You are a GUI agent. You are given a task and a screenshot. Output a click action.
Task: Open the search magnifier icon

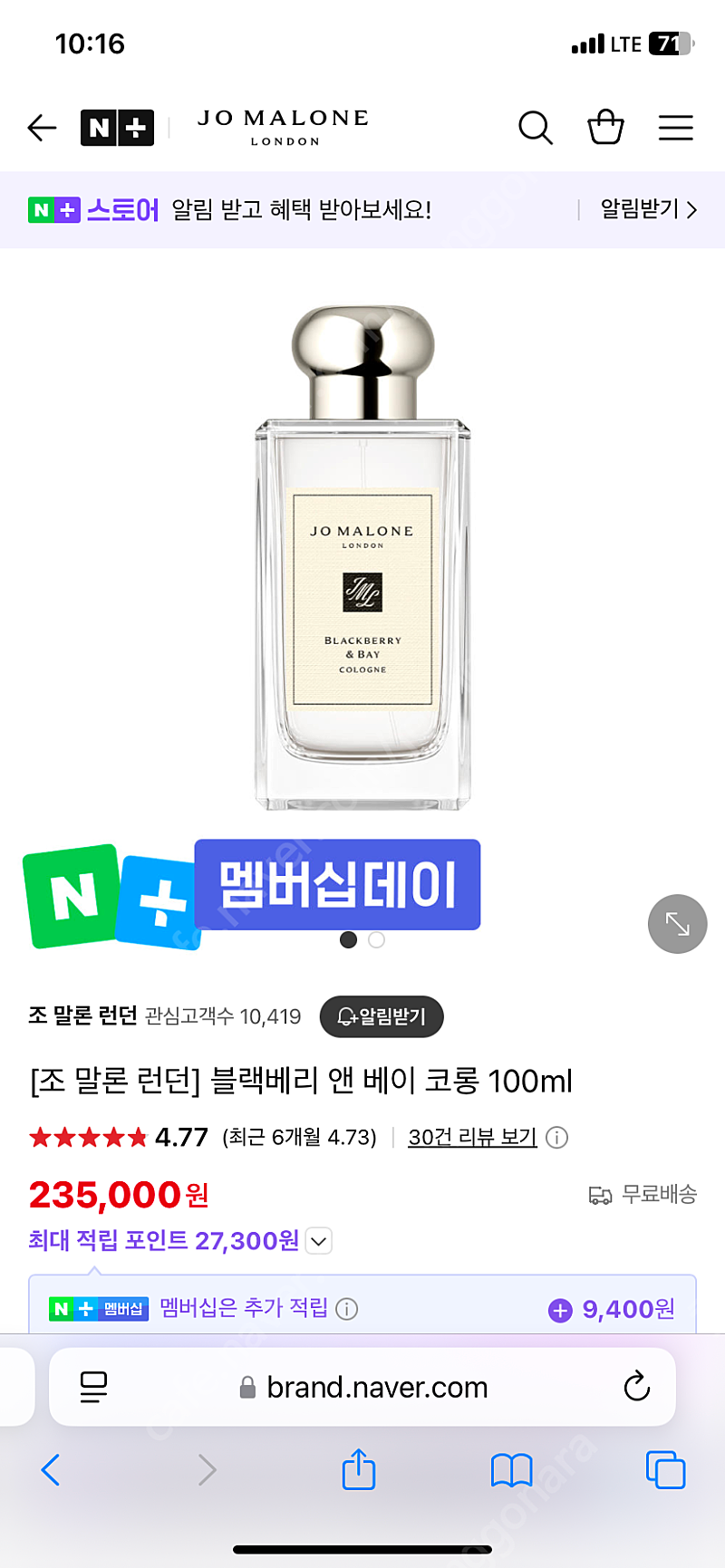point(536,128)
